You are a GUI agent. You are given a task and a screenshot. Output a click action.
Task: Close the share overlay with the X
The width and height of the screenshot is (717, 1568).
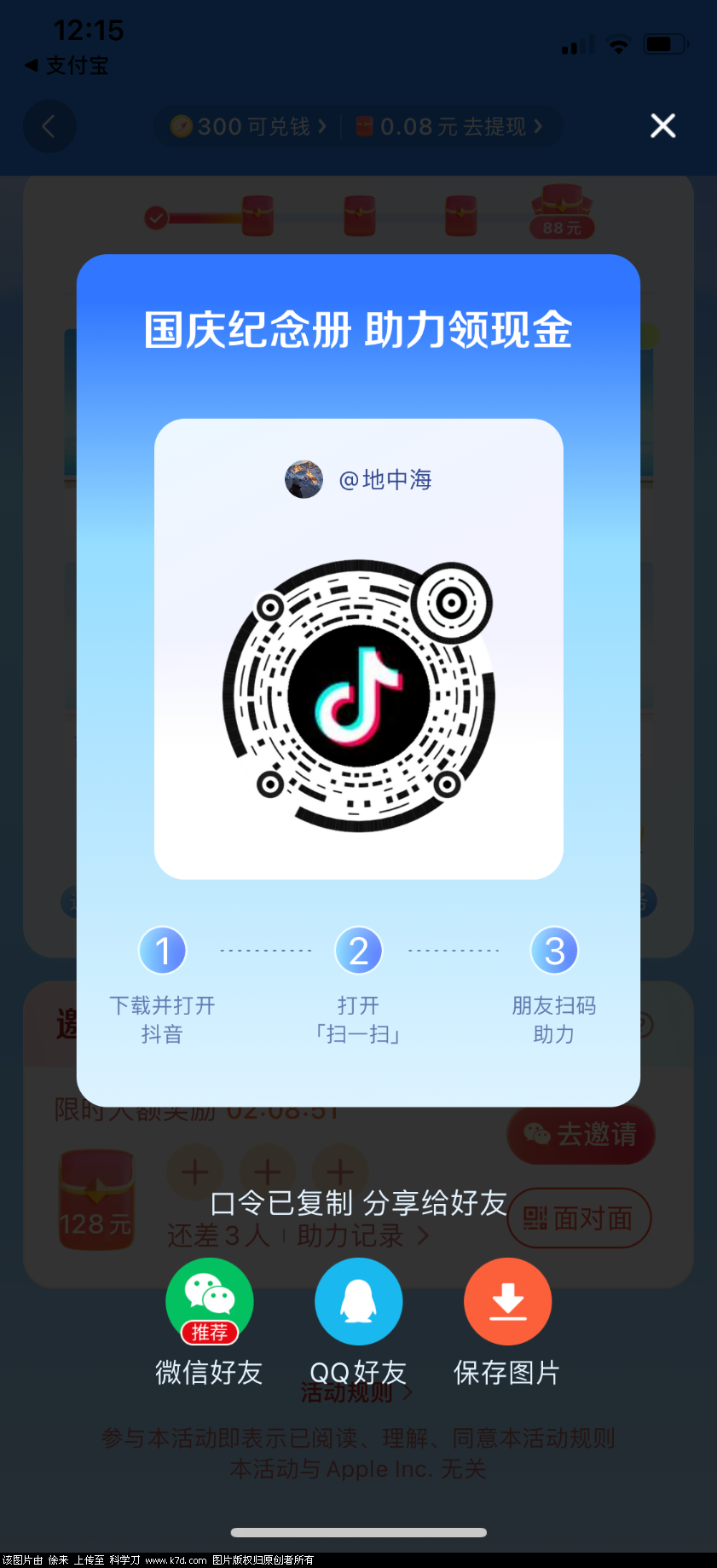tap(662, 126)
